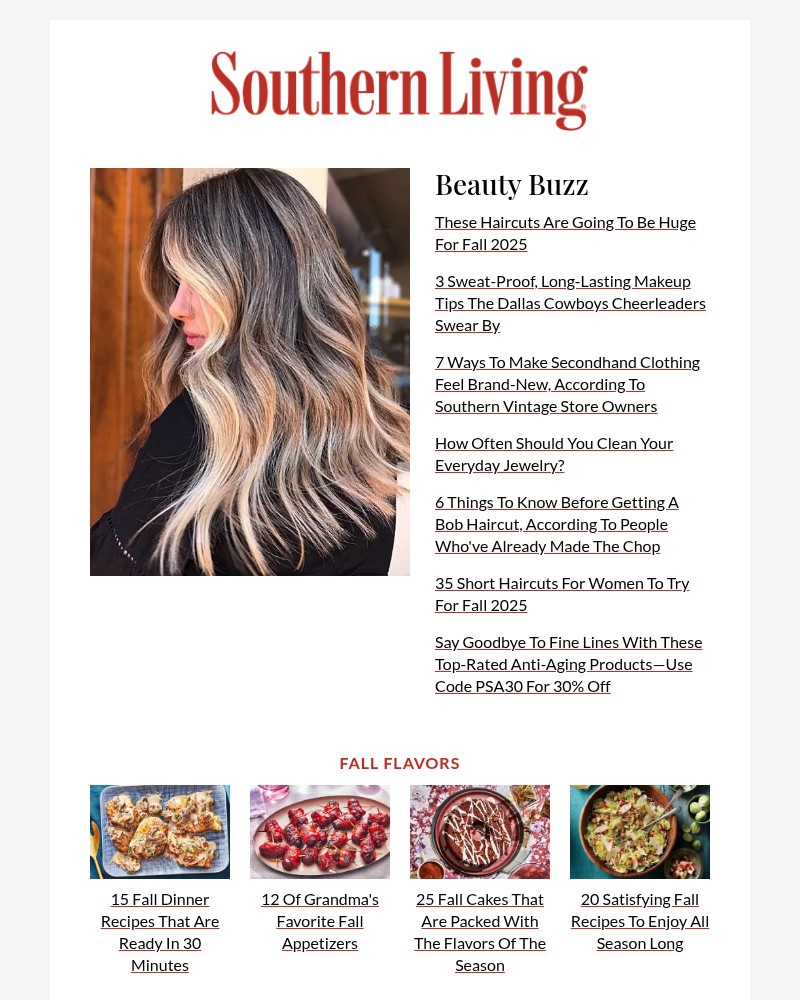This screenshot has height=1000, width=800.
Task: Click the hair model image to open the story
Action: tap(250, 371)
